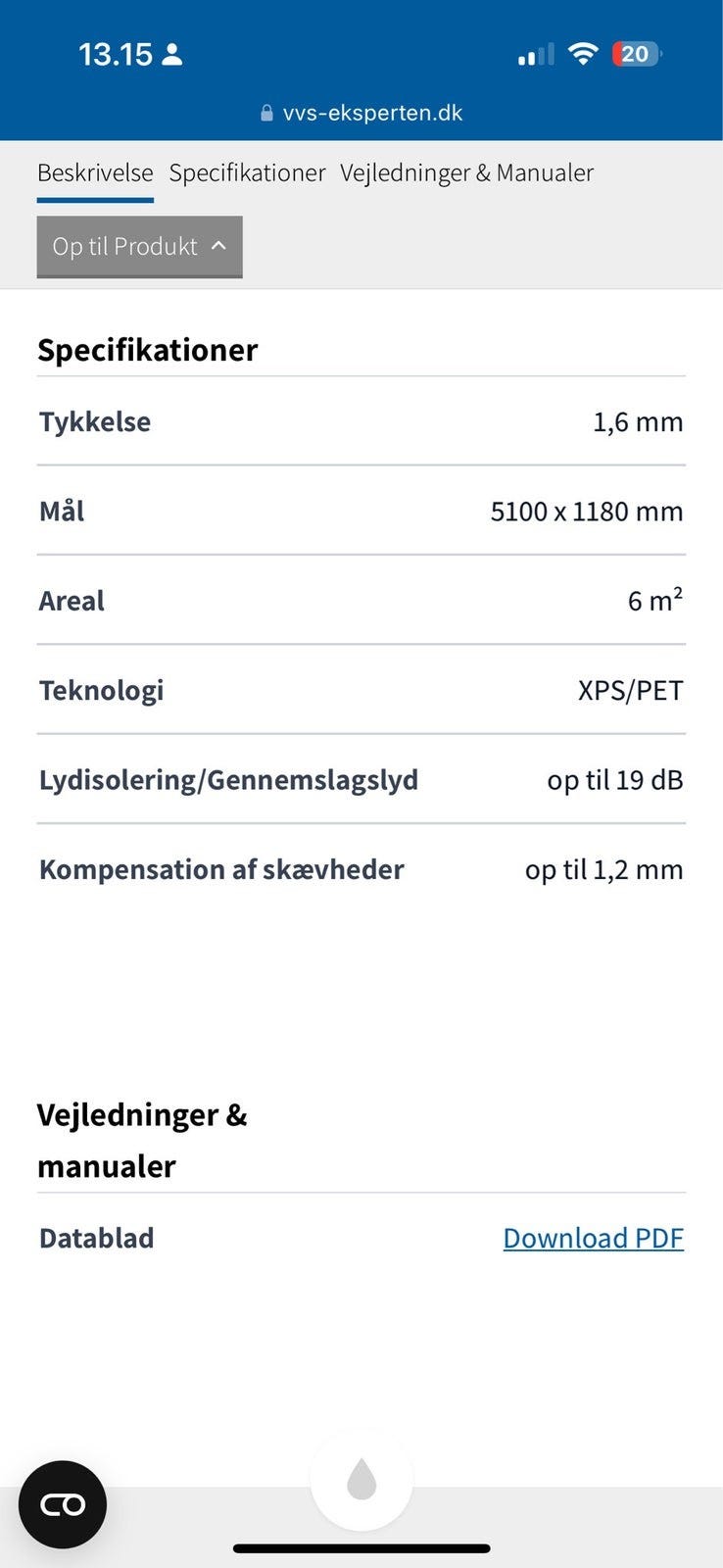723x1568 pixels.
Task: Tap the clock showing 13.15
Action: pos(116,54)
